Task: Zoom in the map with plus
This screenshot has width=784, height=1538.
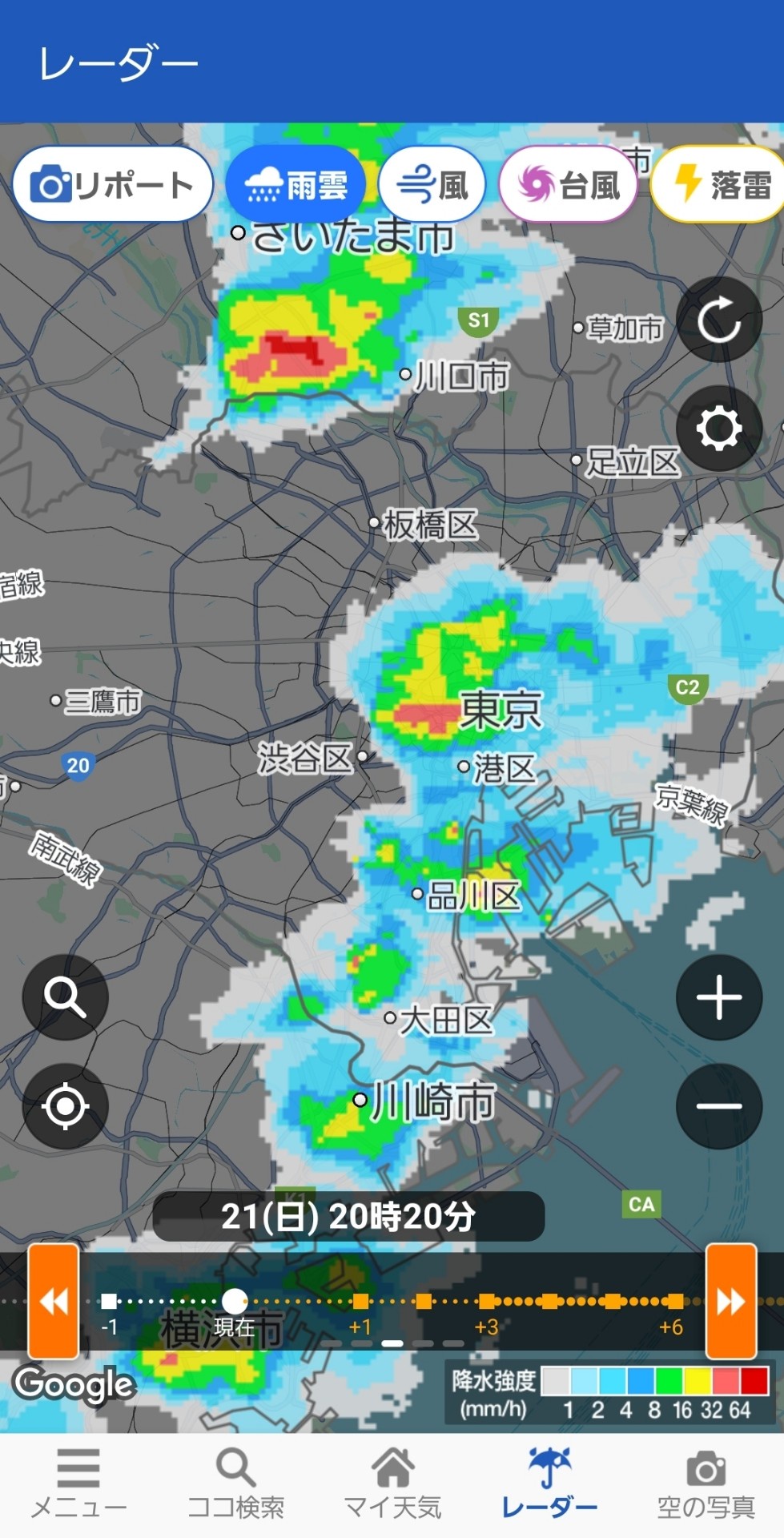Action: point(718,997)
